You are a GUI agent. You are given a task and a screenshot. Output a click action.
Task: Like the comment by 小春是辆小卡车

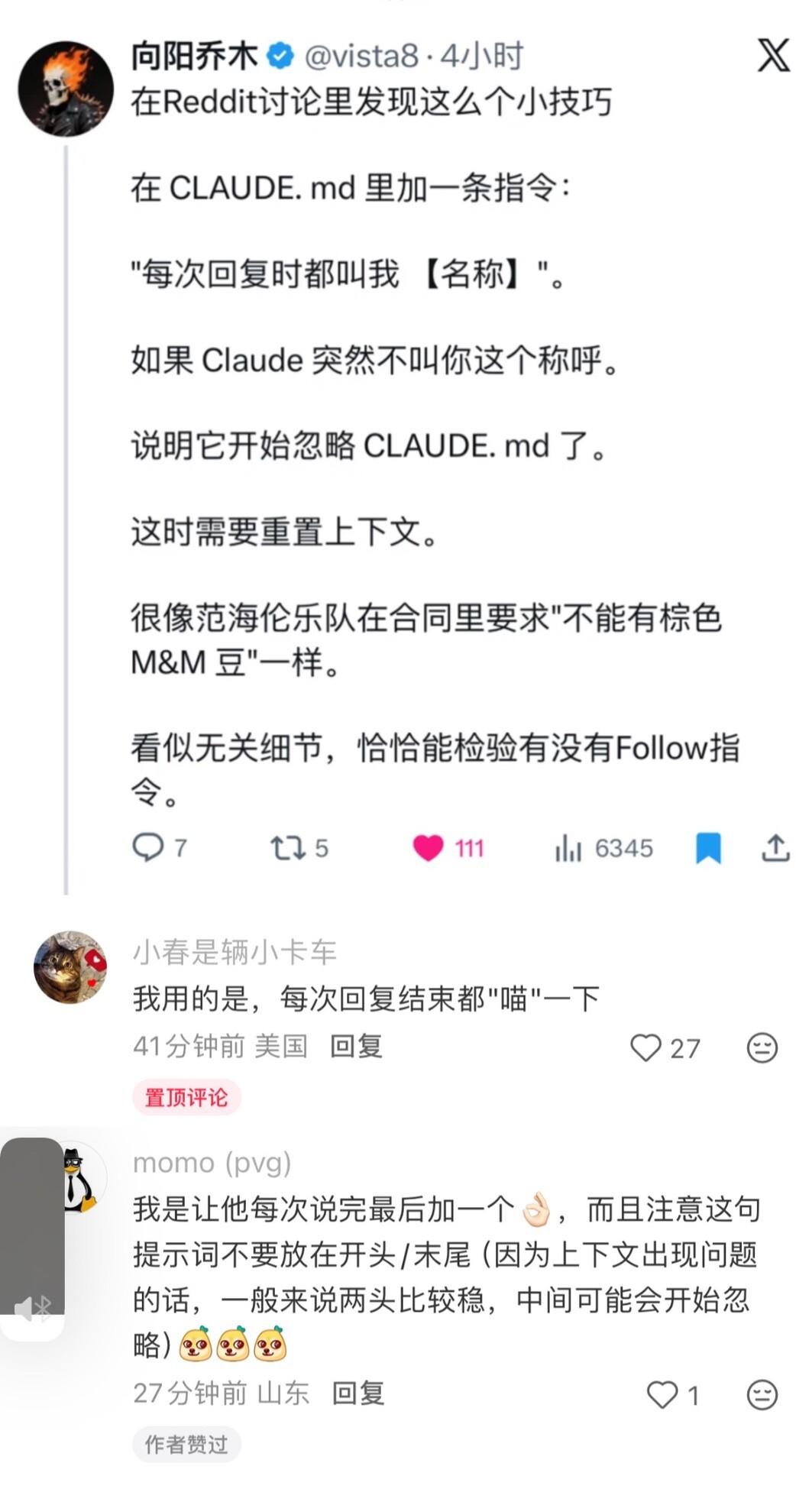(x=646, y=1047)
